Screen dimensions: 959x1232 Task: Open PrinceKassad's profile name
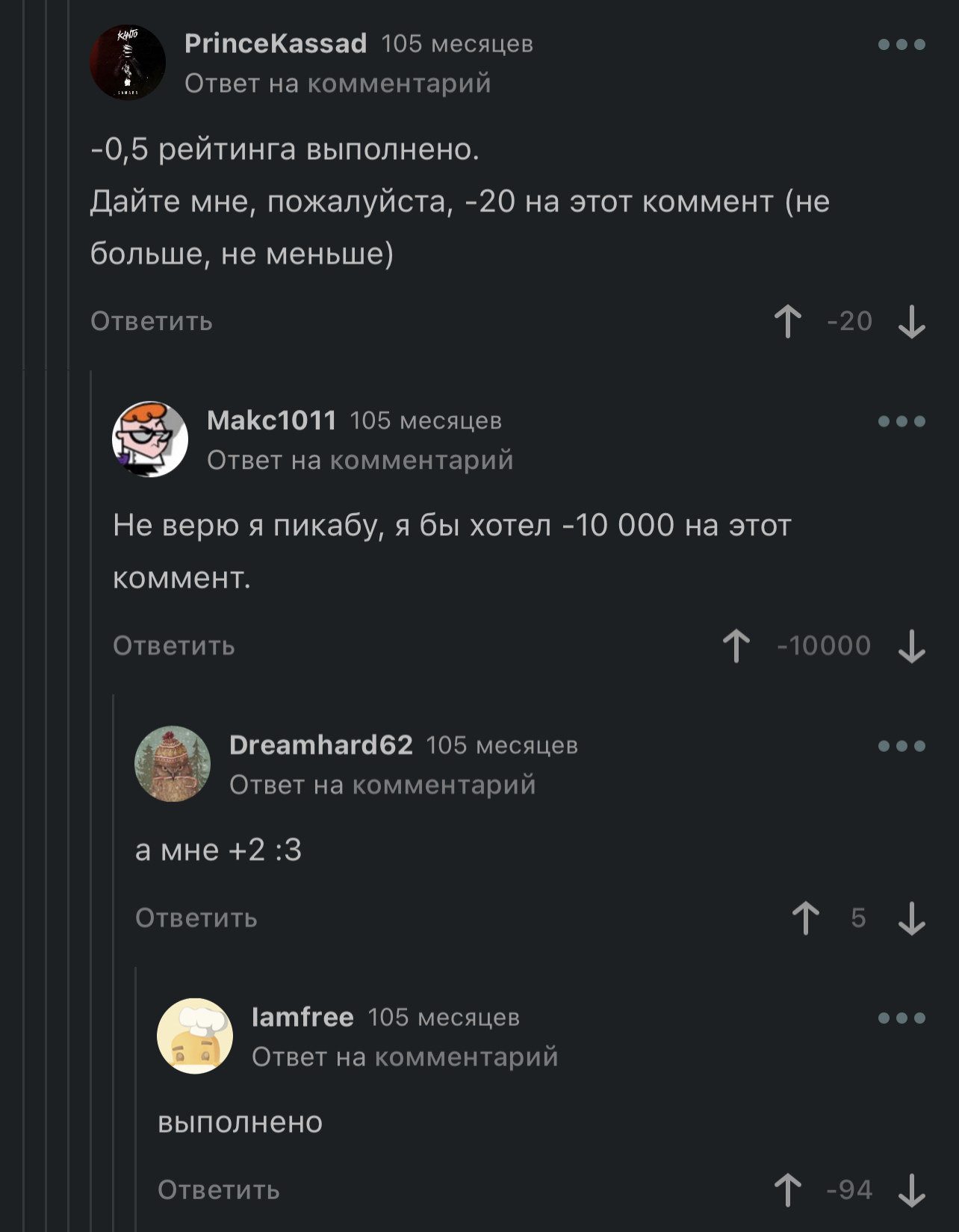tap(276, 43)
